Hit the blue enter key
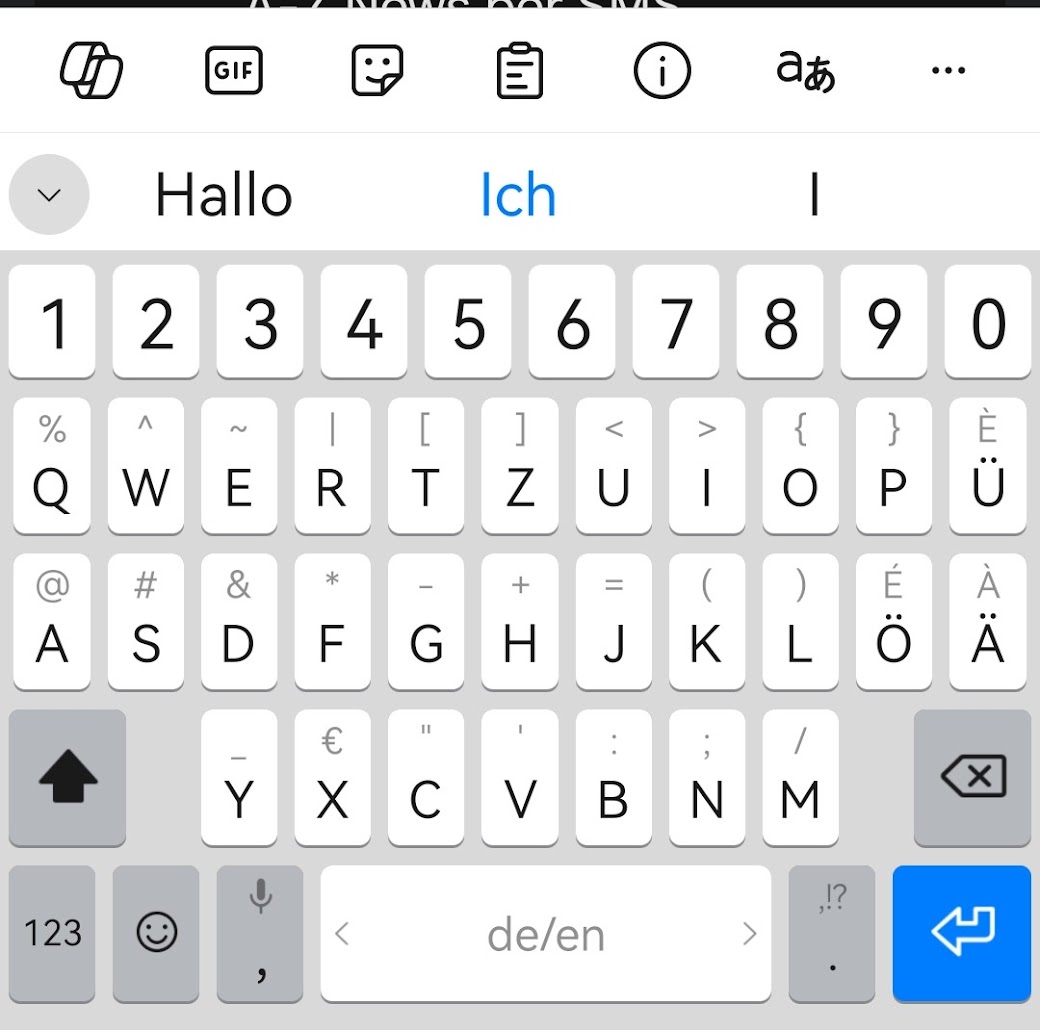This screenshot has width=1040, height=1030. (961, 933)
